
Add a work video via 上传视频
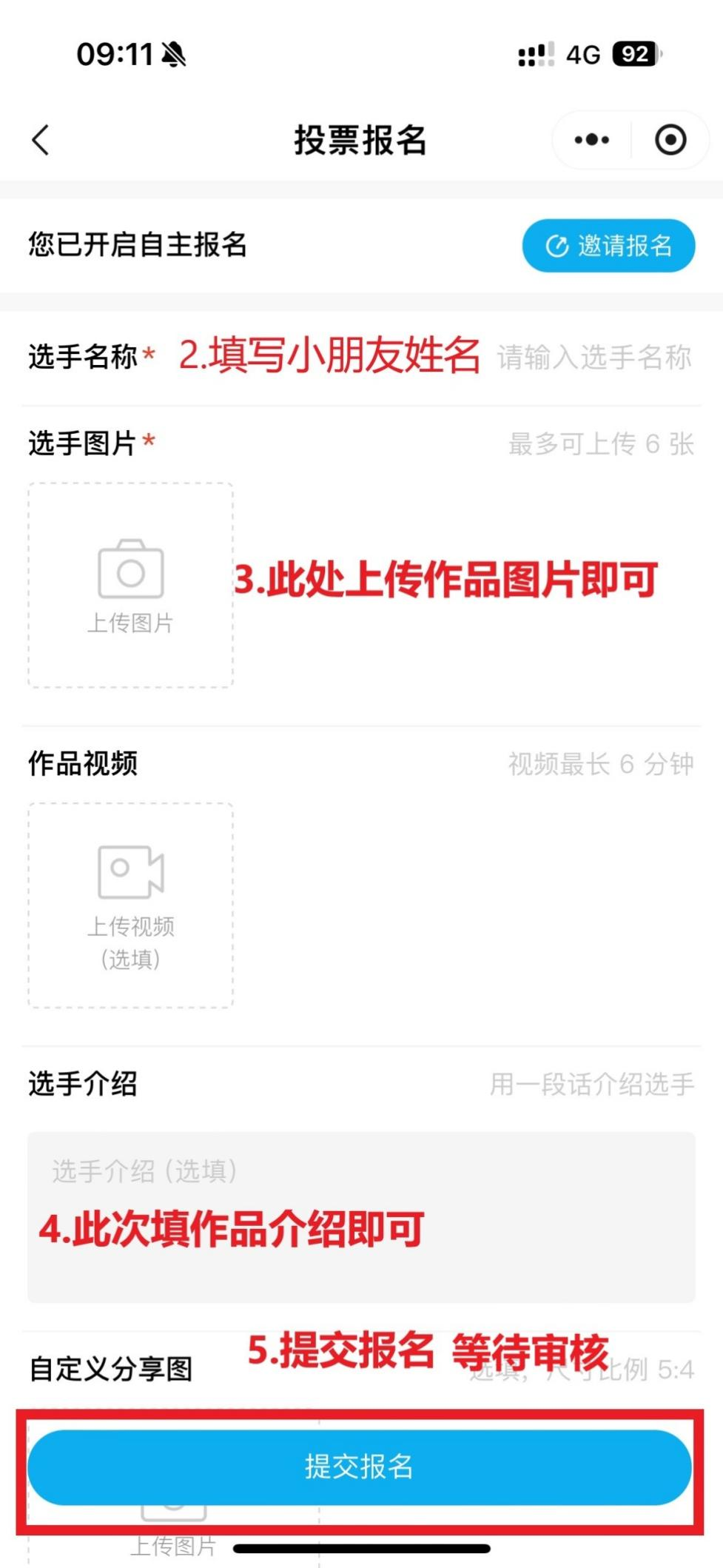click(x=131, y=905)
